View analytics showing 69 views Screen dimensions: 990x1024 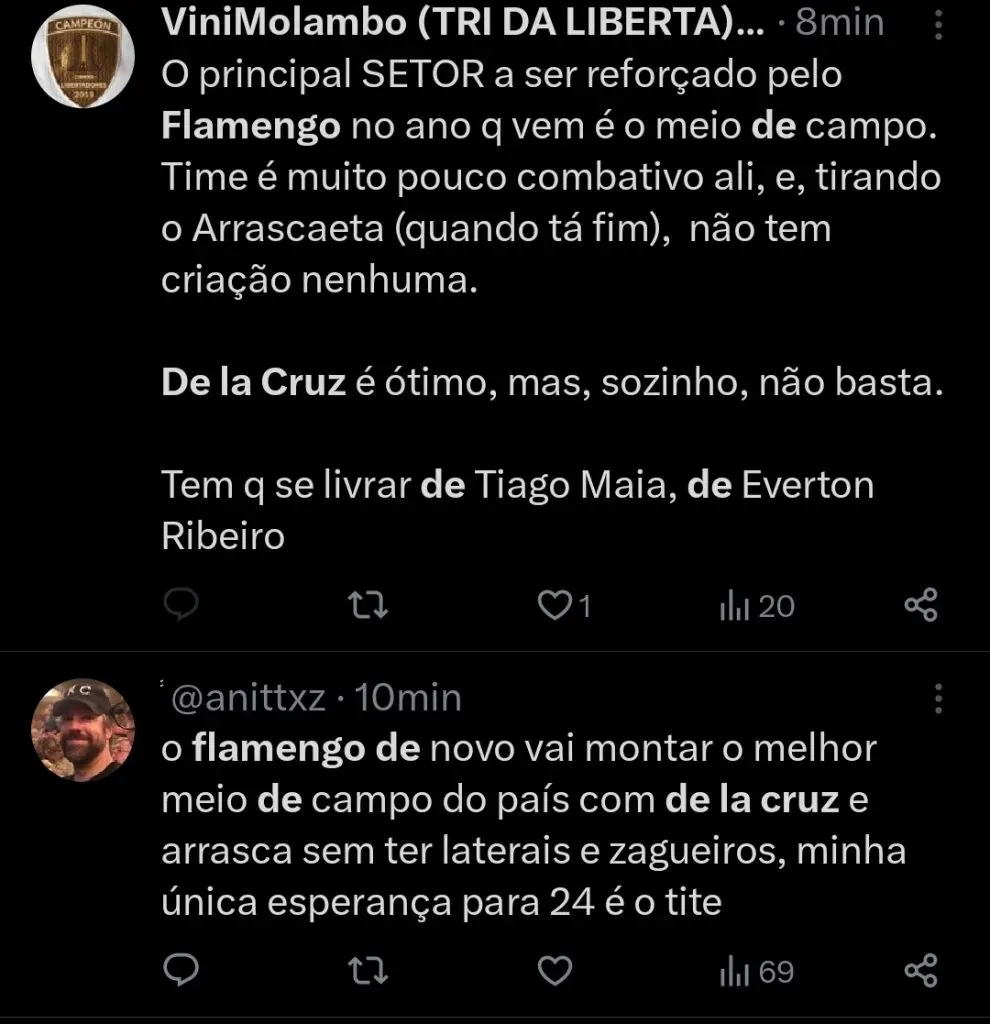(755, 969)
